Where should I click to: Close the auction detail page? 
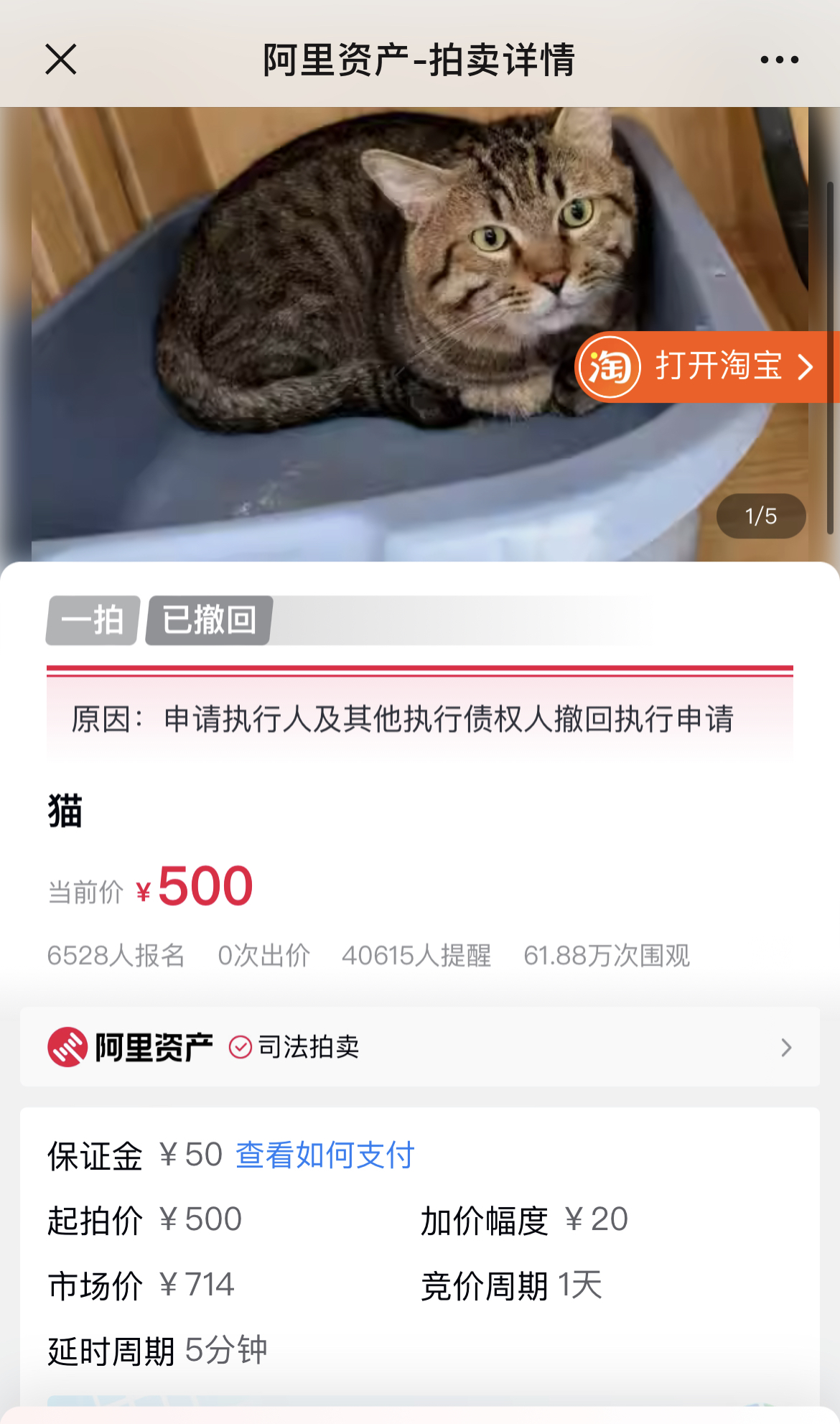pos(61,59)
